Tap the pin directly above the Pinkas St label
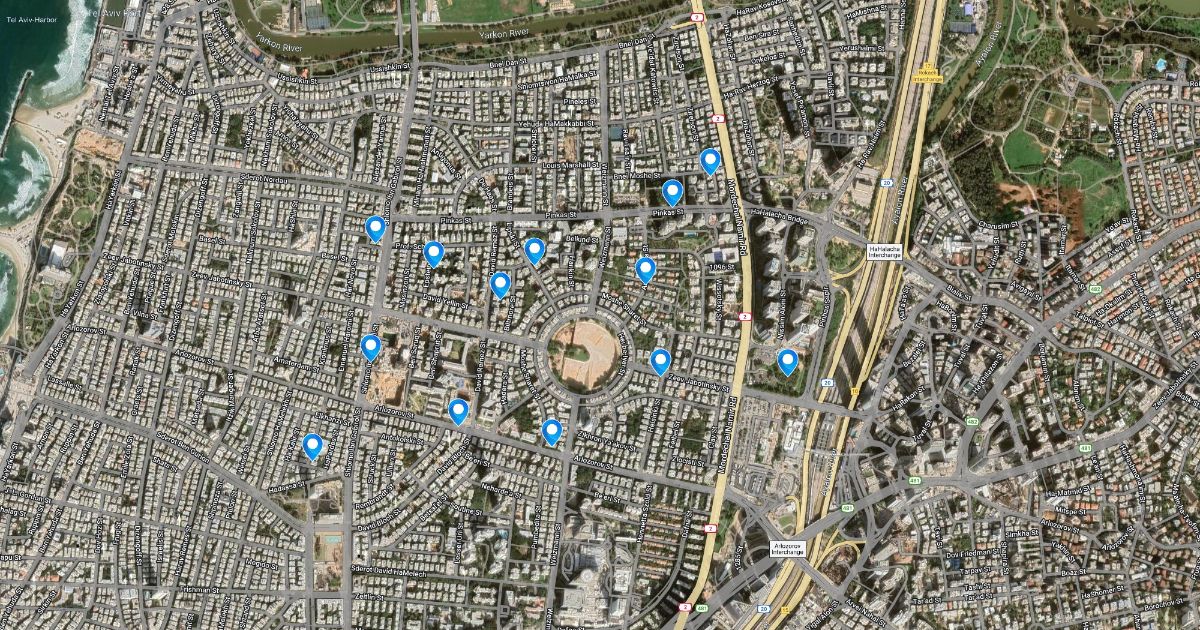 pyautogui.click(x=672, y=193)
